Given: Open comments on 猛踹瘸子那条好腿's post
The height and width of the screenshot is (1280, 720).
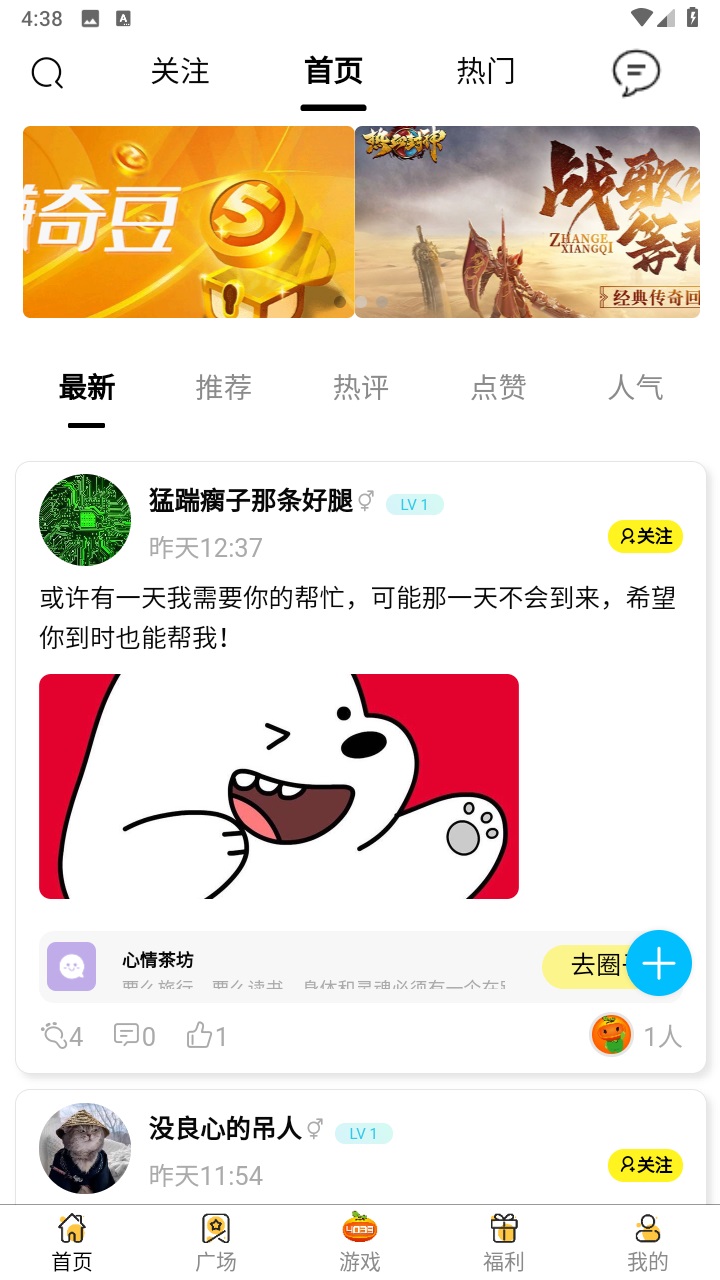Looking at the screenshot, I should click(134, 1036).
